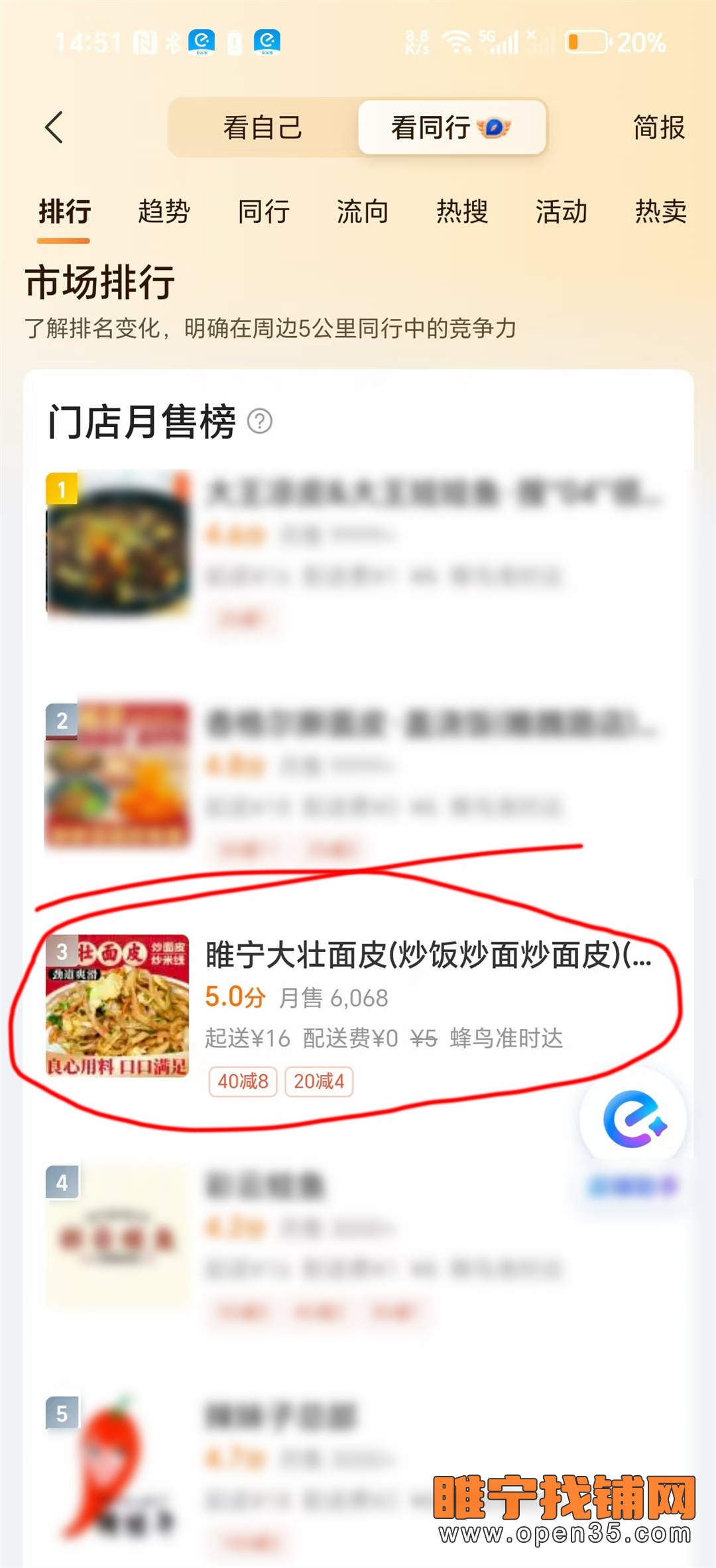
Task: Tap the help icon beside 门店月售榜
Action: tap(260, 421)
